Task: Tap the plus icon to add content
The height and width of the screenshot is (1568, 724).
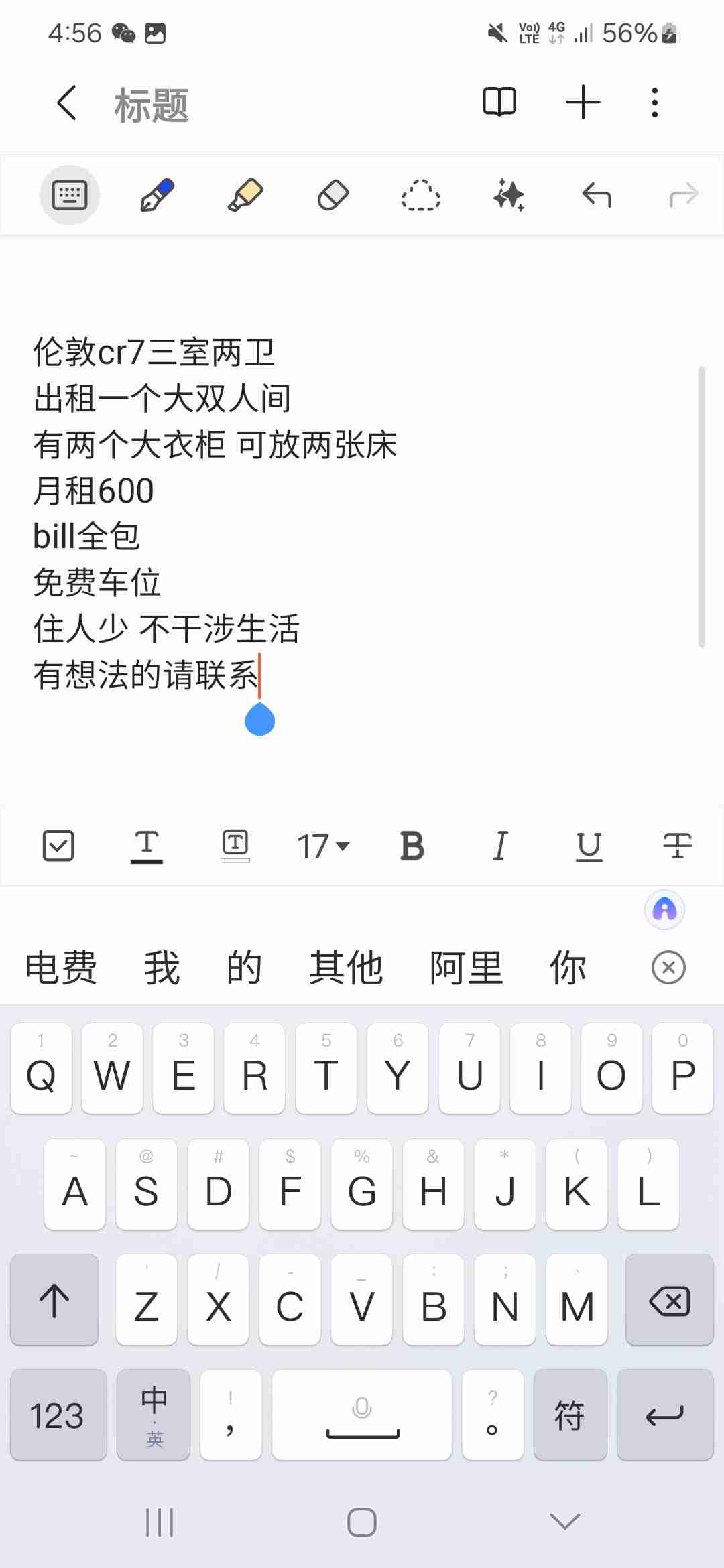Action: click(x=583, y=103)
